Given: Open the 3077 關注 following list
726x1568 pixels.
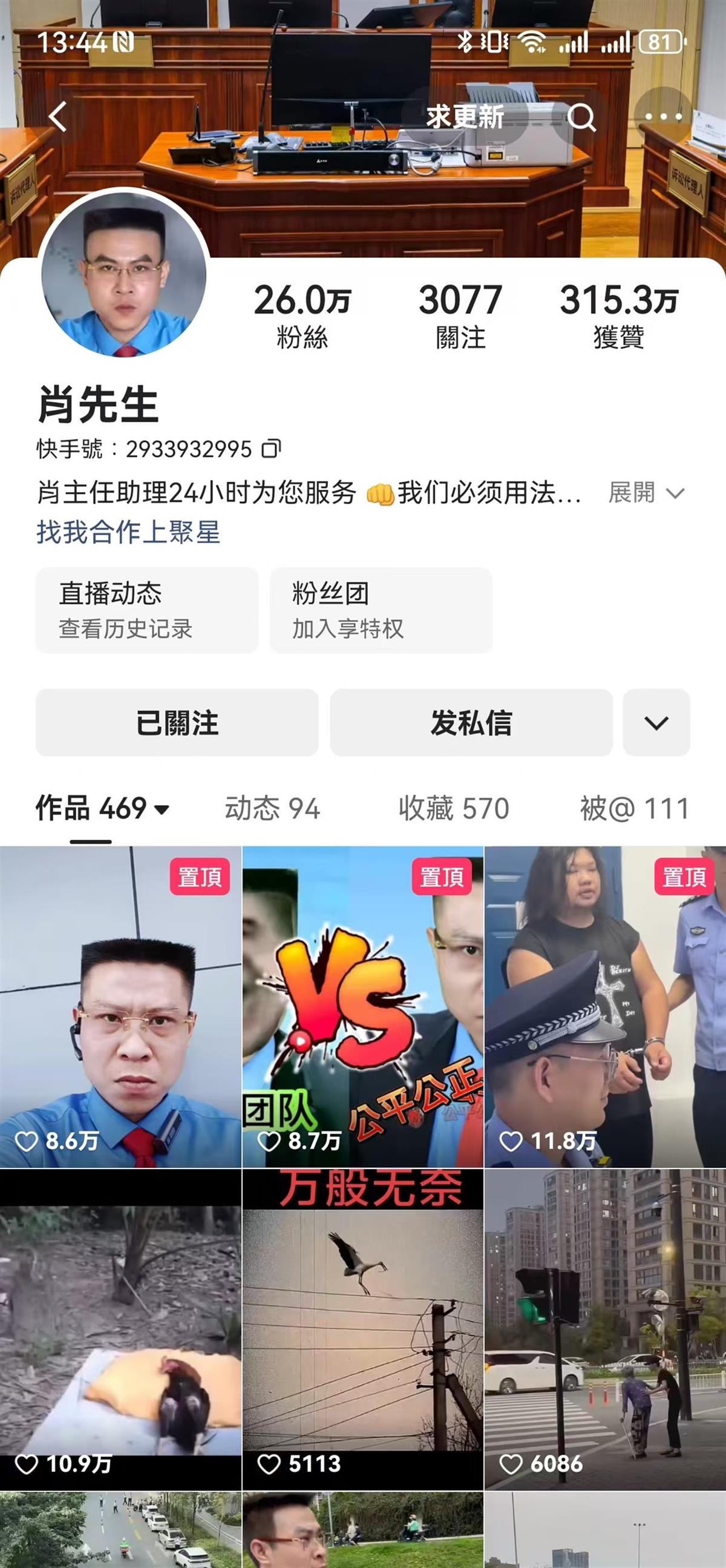Looking at the screenshot, I should tap(460, 315).
